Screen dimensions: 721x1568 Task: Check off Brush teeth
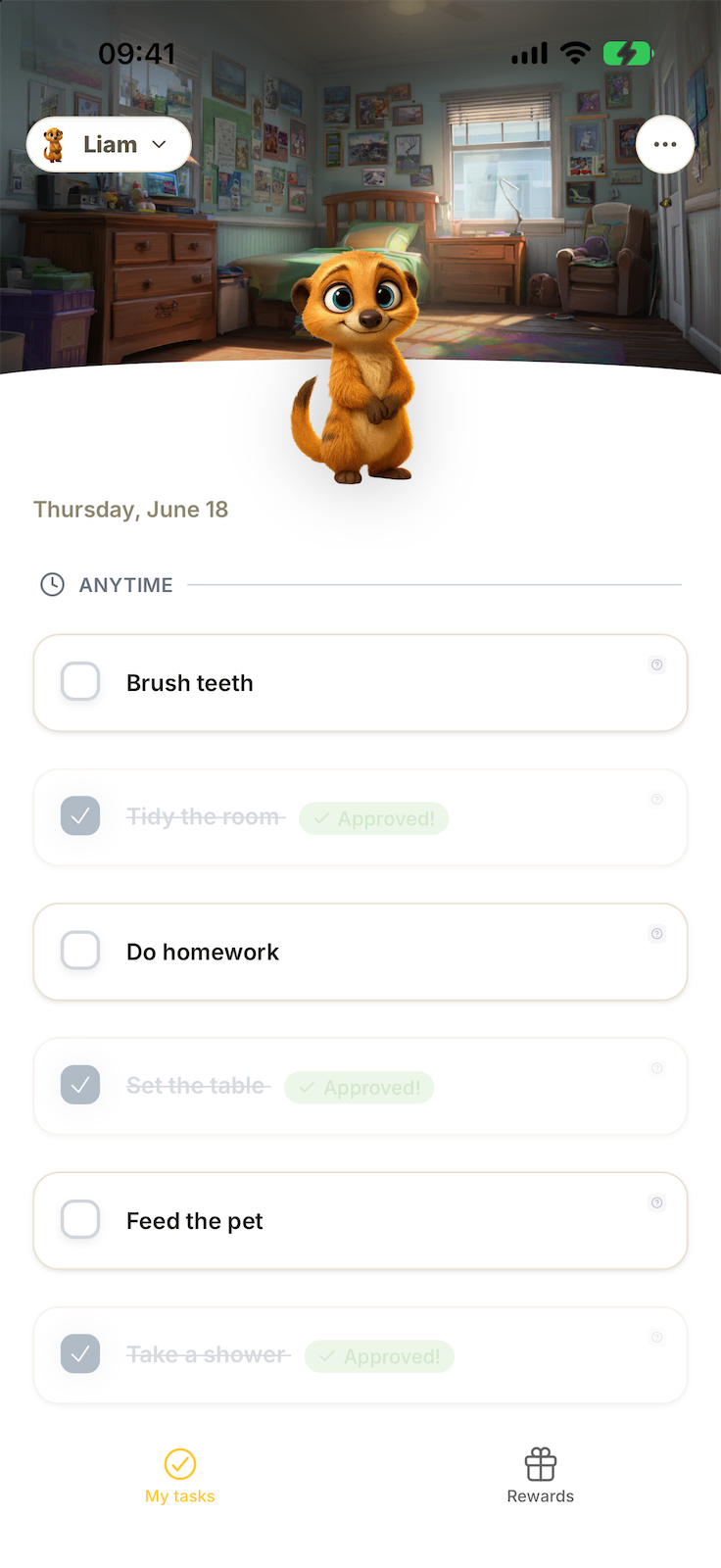[x=80, y=681]
